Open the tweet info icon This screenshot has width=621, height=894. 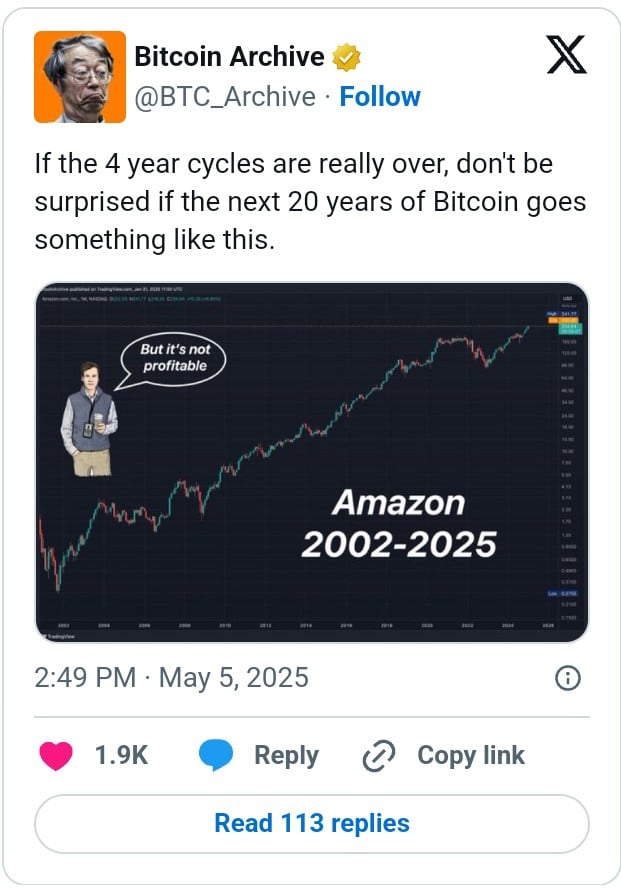point(567,679)
